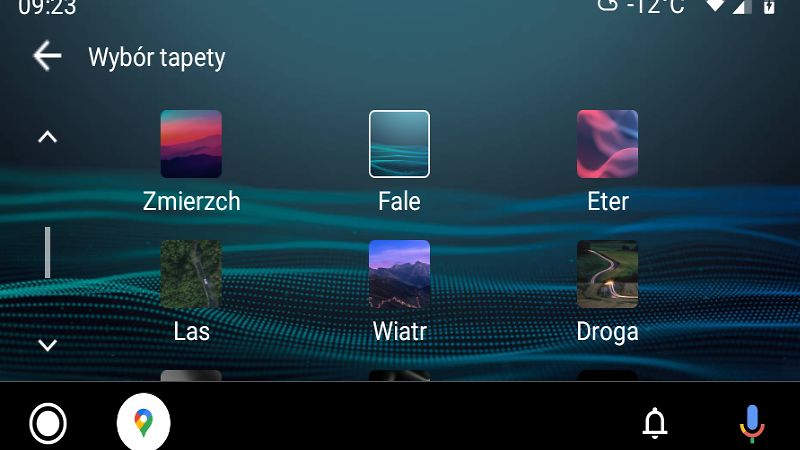
Task: Apply the Wiatr wallpaper
Action: coord(399,274)
